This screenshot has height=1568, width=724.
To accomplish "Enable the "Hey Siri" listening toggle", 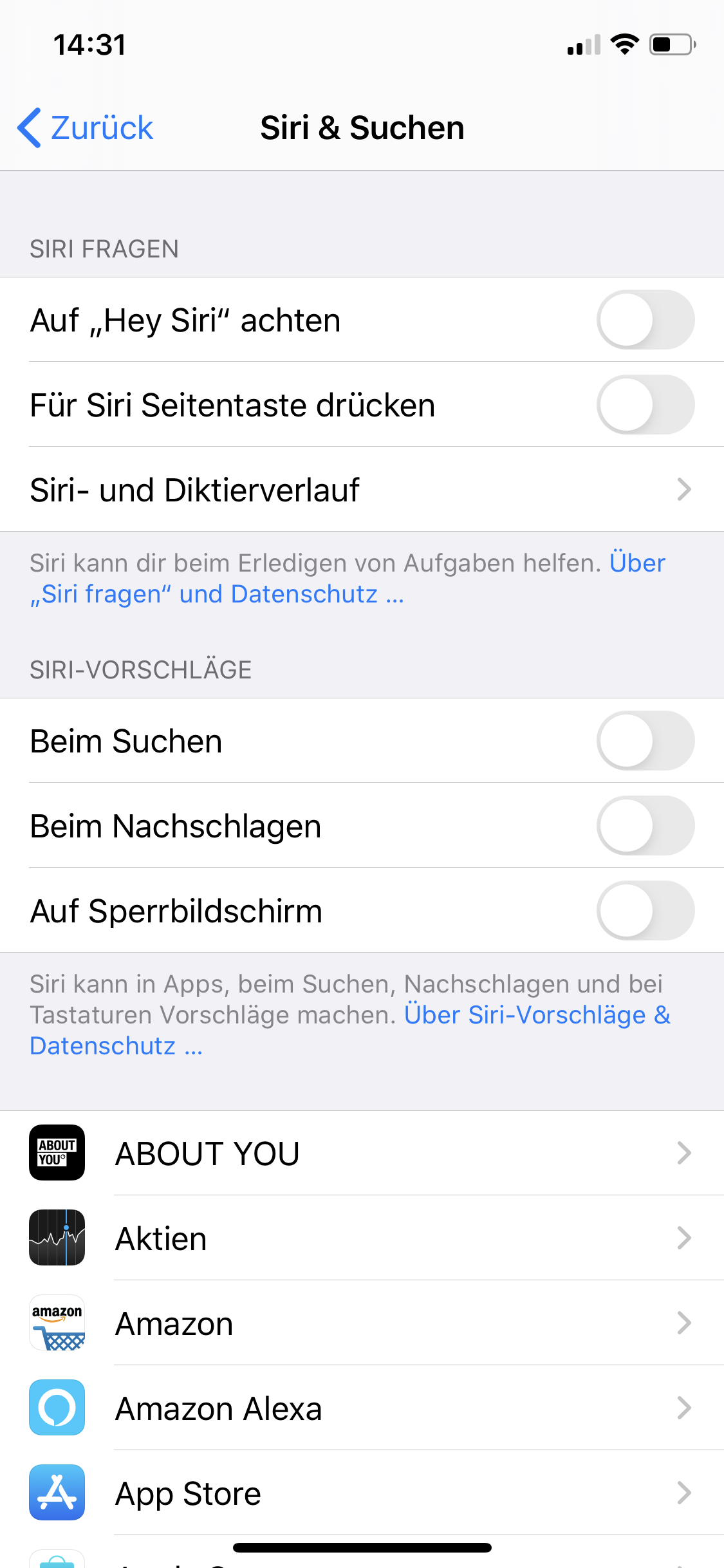I will coord(645,320).
